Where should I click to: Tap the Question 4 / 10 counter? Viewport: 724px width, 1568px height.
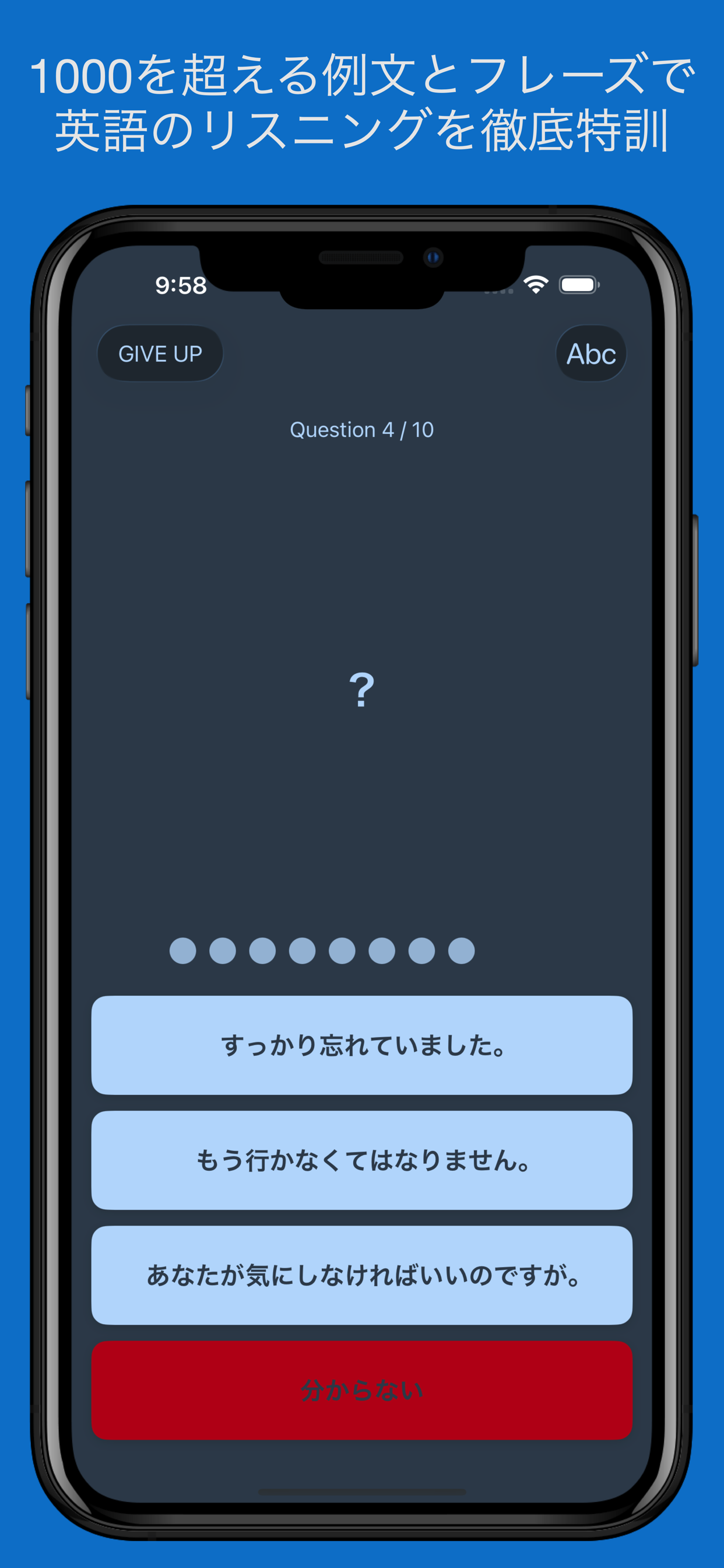click(x=361, y=429)
